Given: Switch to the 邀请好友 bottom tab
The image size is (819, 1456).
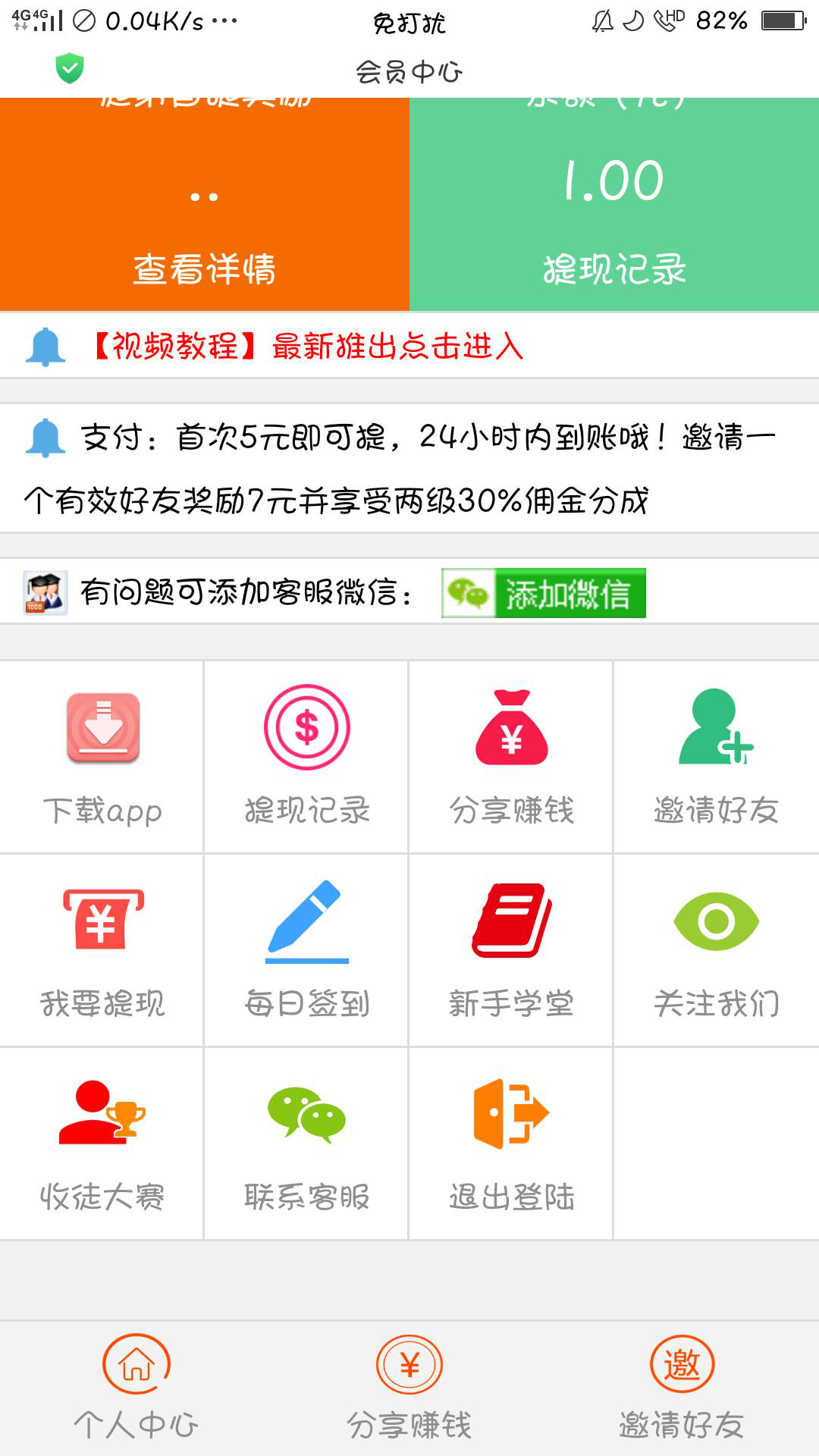Looking at the screenshot, I should click(682, 1388).
